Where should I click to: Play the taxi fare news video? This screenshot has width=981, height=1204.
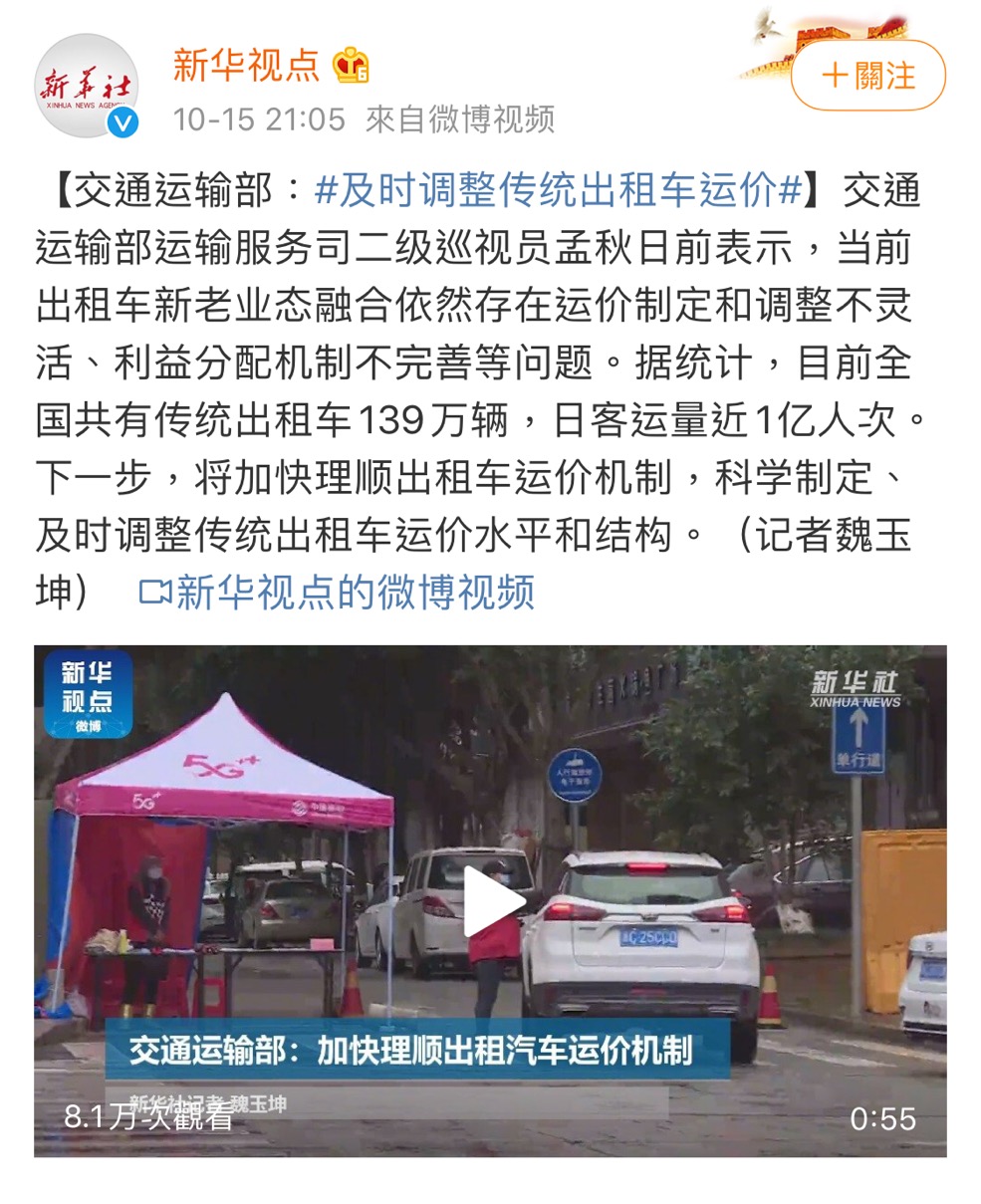coord(493,901)
